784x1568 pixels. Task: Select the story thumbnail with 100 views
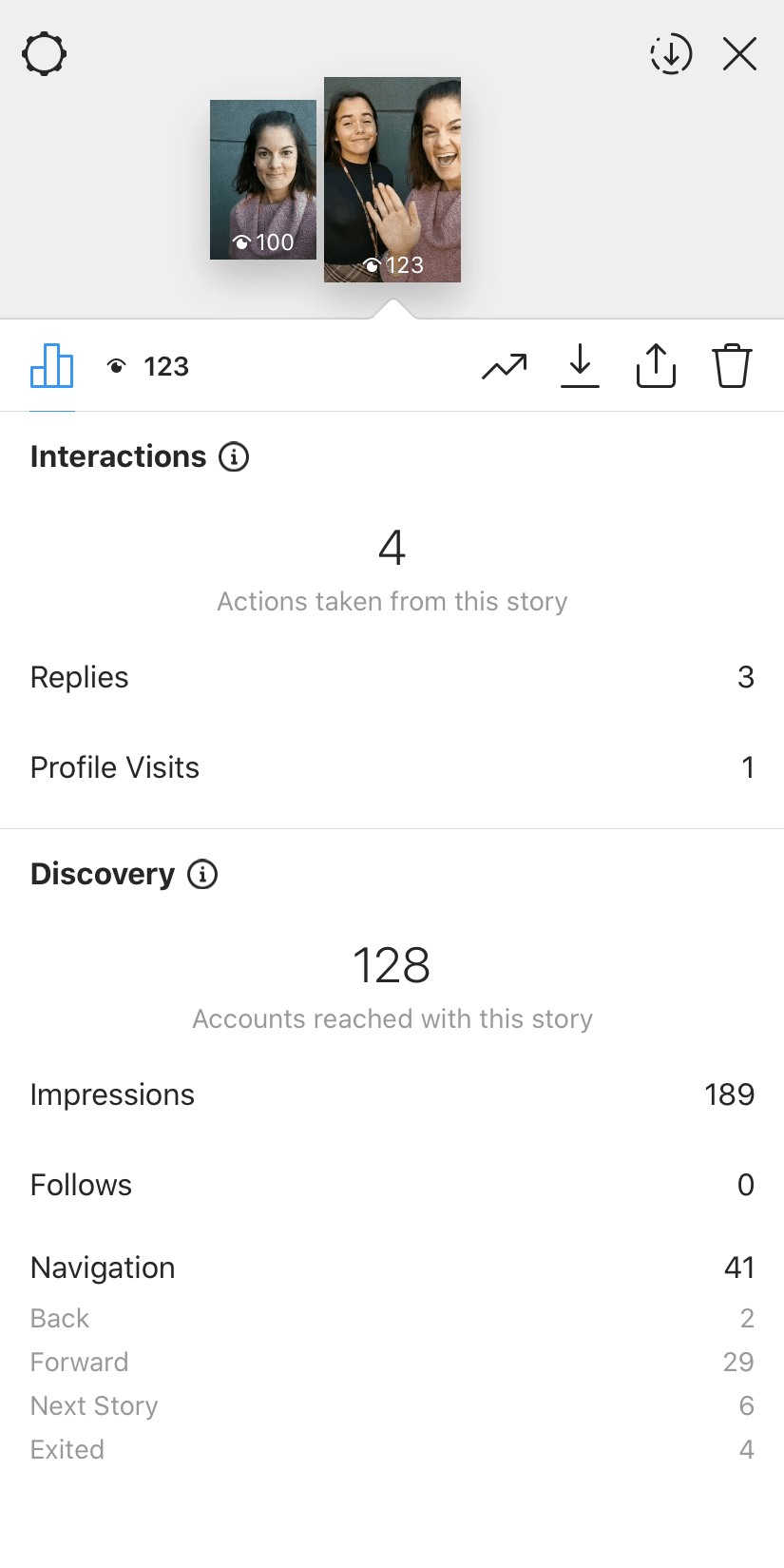(x=263, y=180)
